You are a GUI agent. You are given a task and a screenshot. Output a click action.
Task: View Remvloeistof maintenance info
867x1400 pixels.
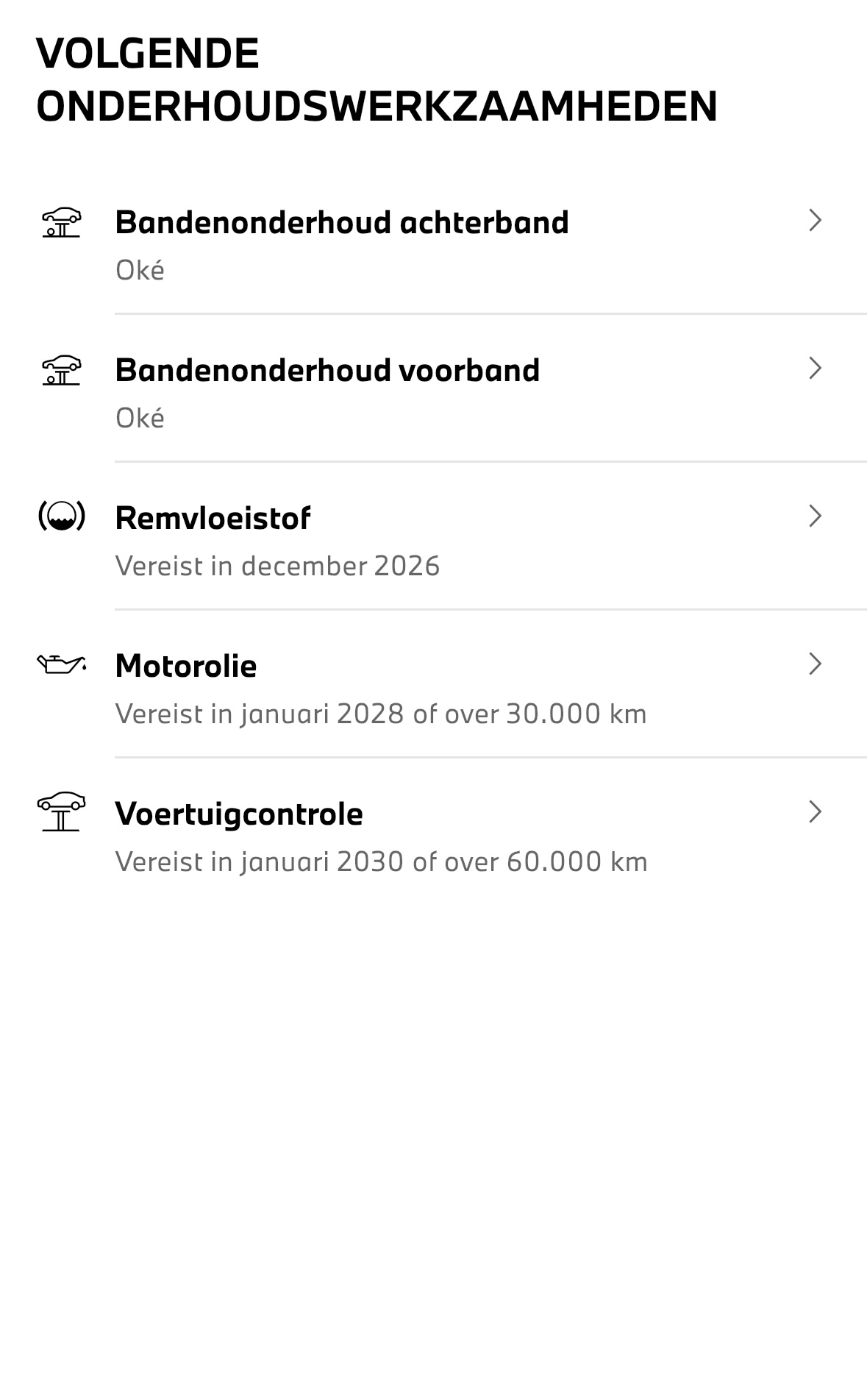[x=434, y=540]
